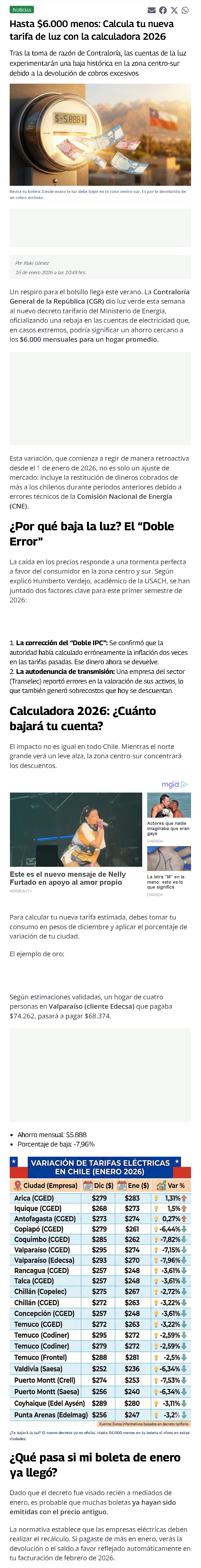Share the article on WhatsApp
Viewport: 201px width, 1568px height.
(x=185, y=10)
